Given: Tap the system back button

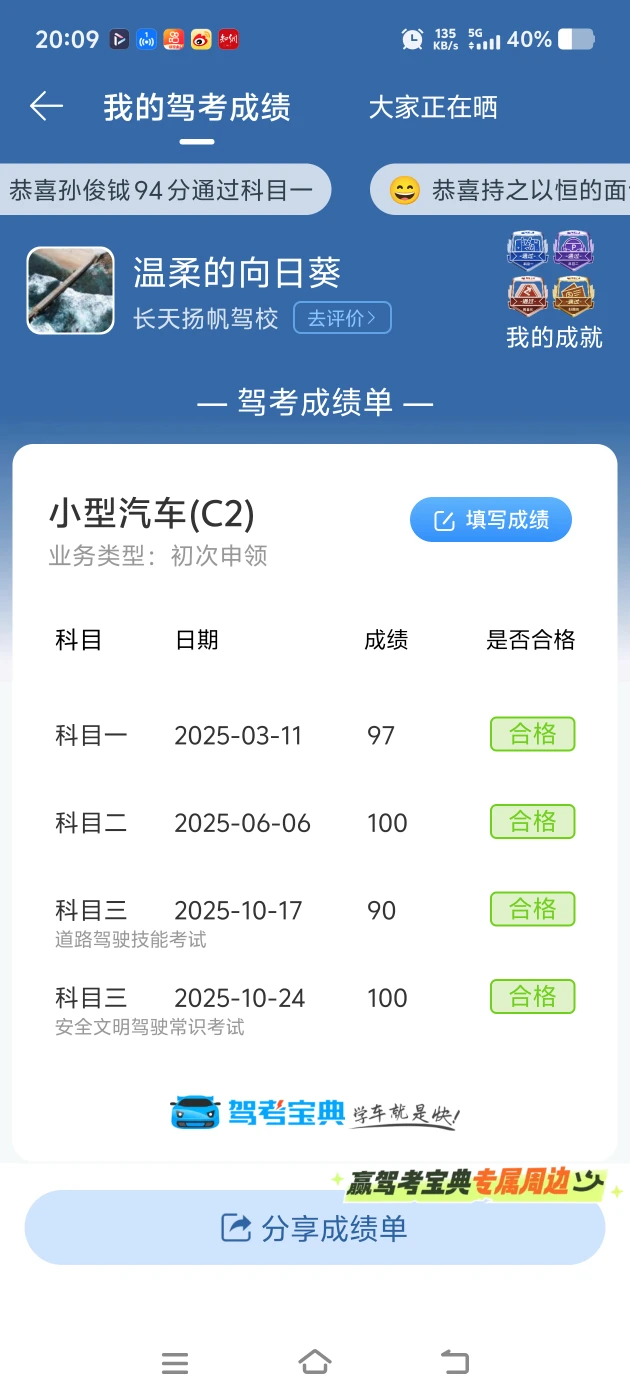Looking at the screenshot, I should tap(455, 1361).
